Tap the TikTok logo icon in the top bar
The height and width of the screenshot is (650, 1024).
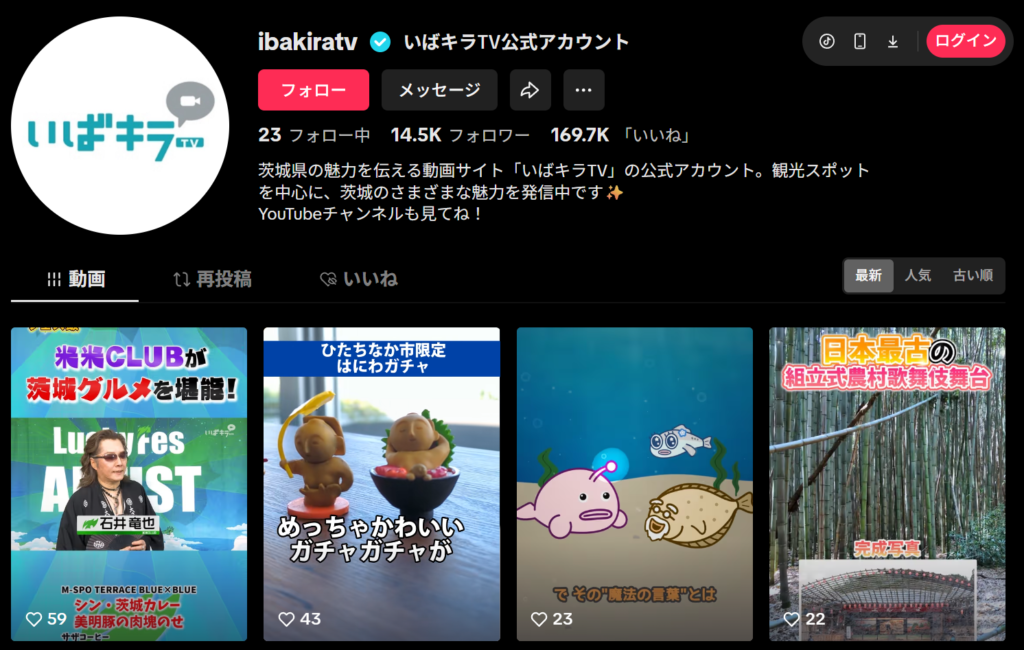(x=827, y=41)
